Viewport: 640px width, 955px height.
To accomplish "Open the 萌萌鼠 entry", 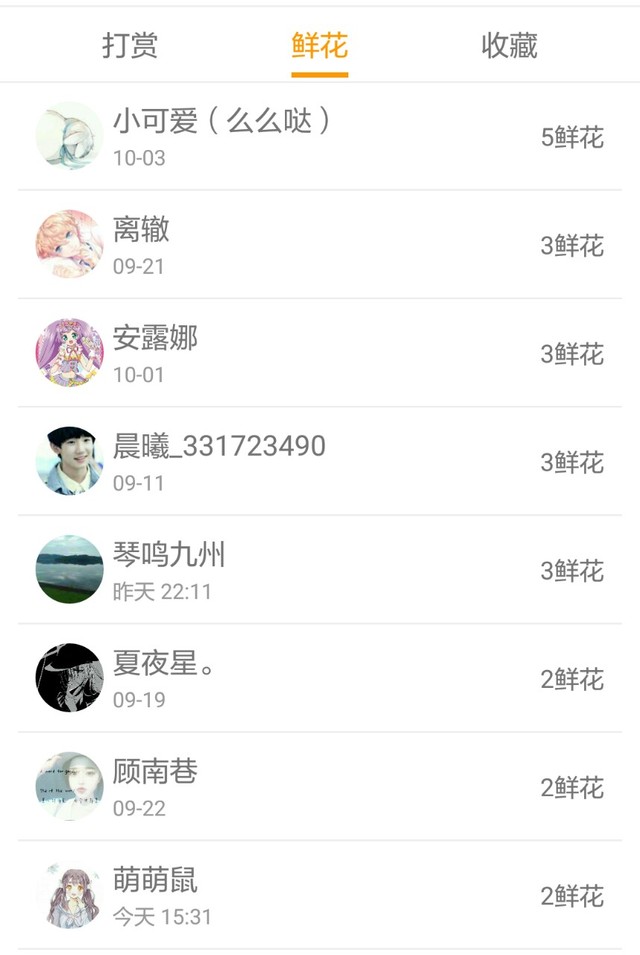I will [x=320, y=895].
